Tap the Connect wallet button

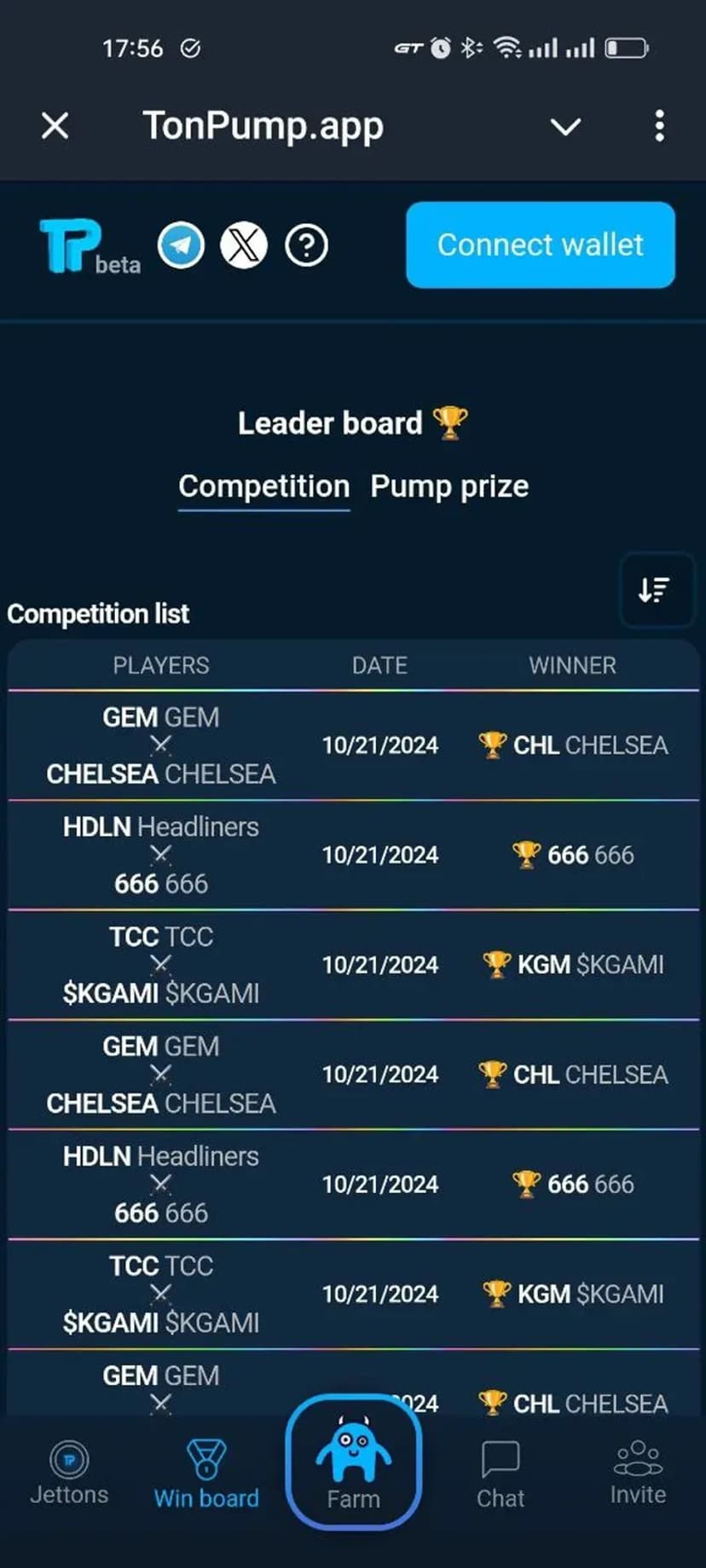point(541,245)
